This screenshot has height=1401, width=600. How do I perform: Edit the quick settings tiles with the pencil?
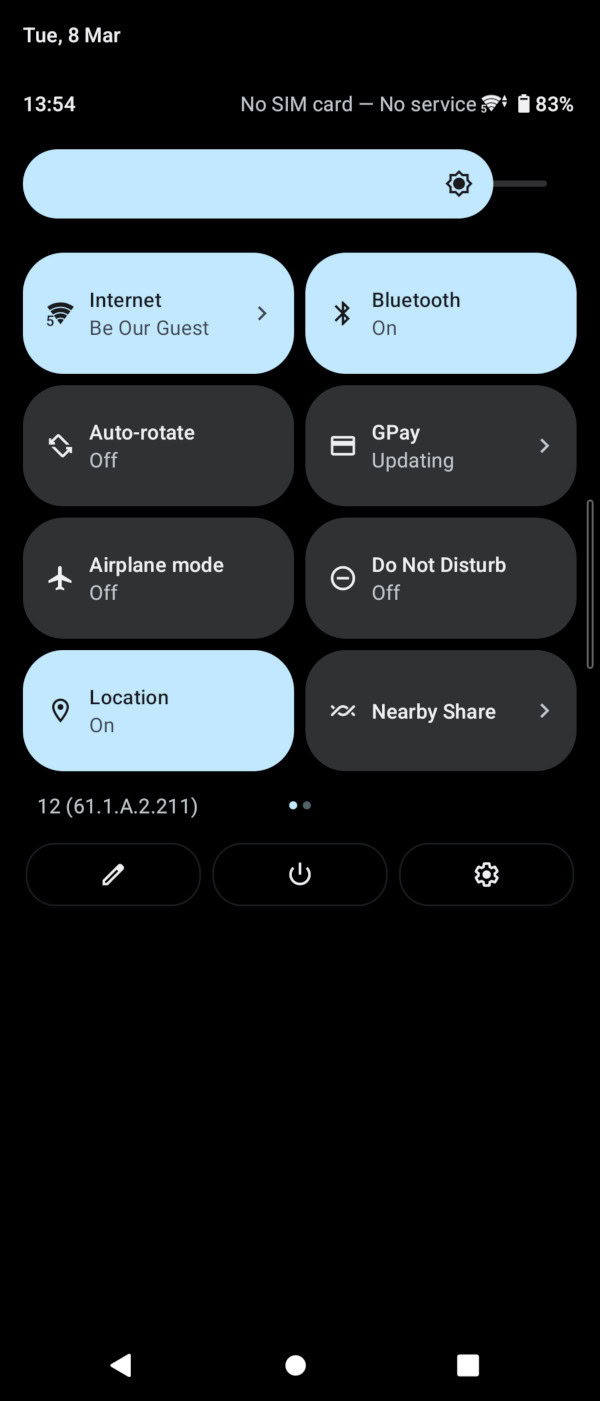point(113,875)
